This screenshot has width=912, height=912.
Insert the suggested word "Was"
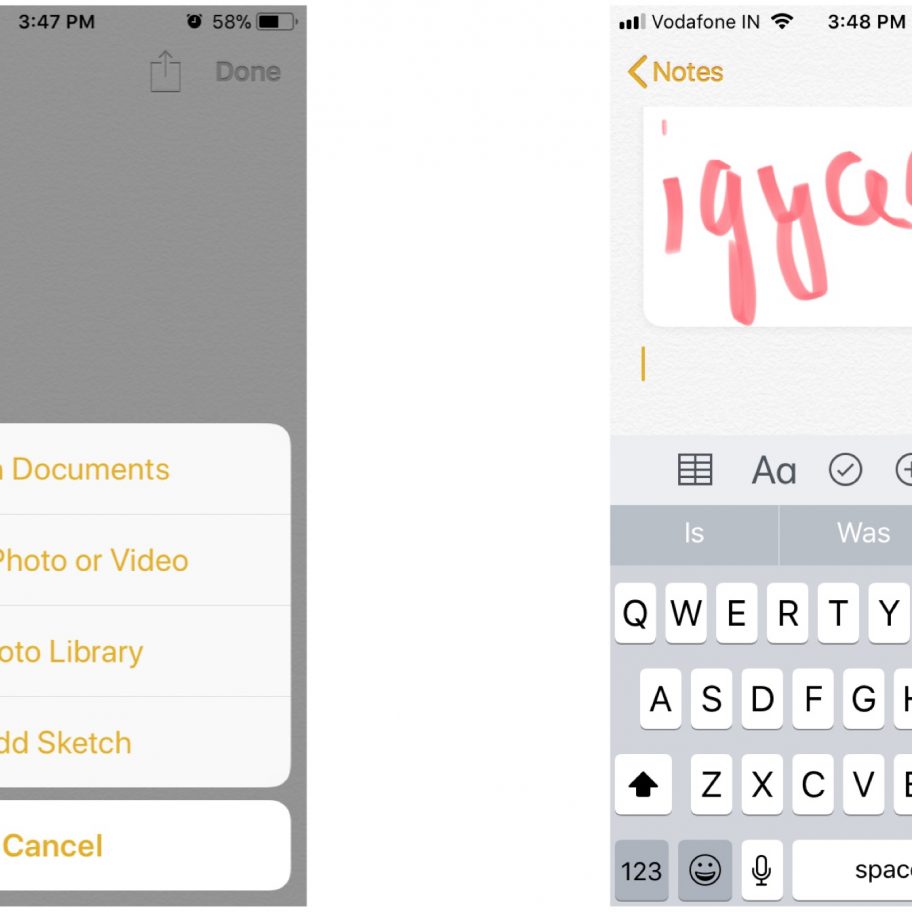[x=863, y=533]
